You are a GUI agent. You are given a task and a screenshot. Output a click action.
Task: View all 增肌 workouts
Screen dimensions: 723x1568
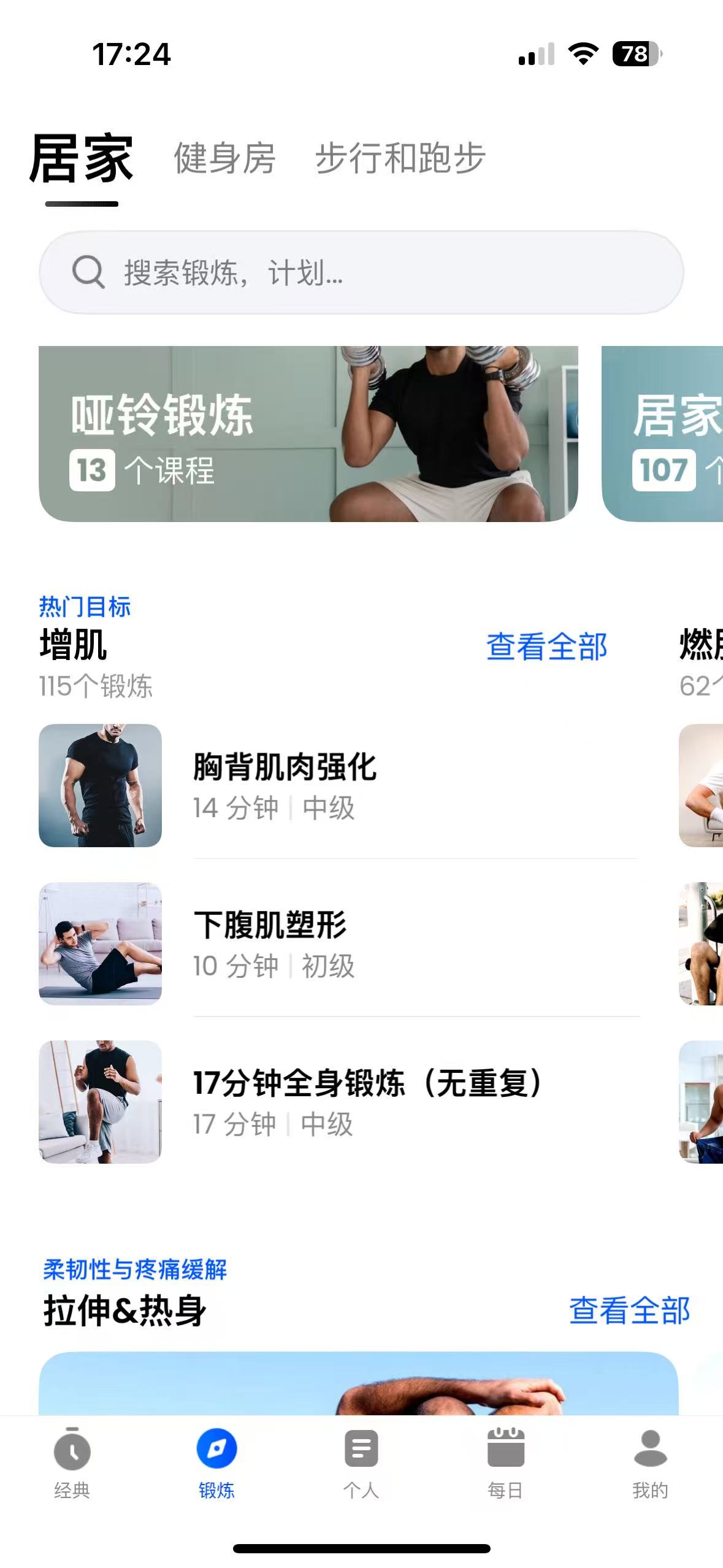coord(546,647)
